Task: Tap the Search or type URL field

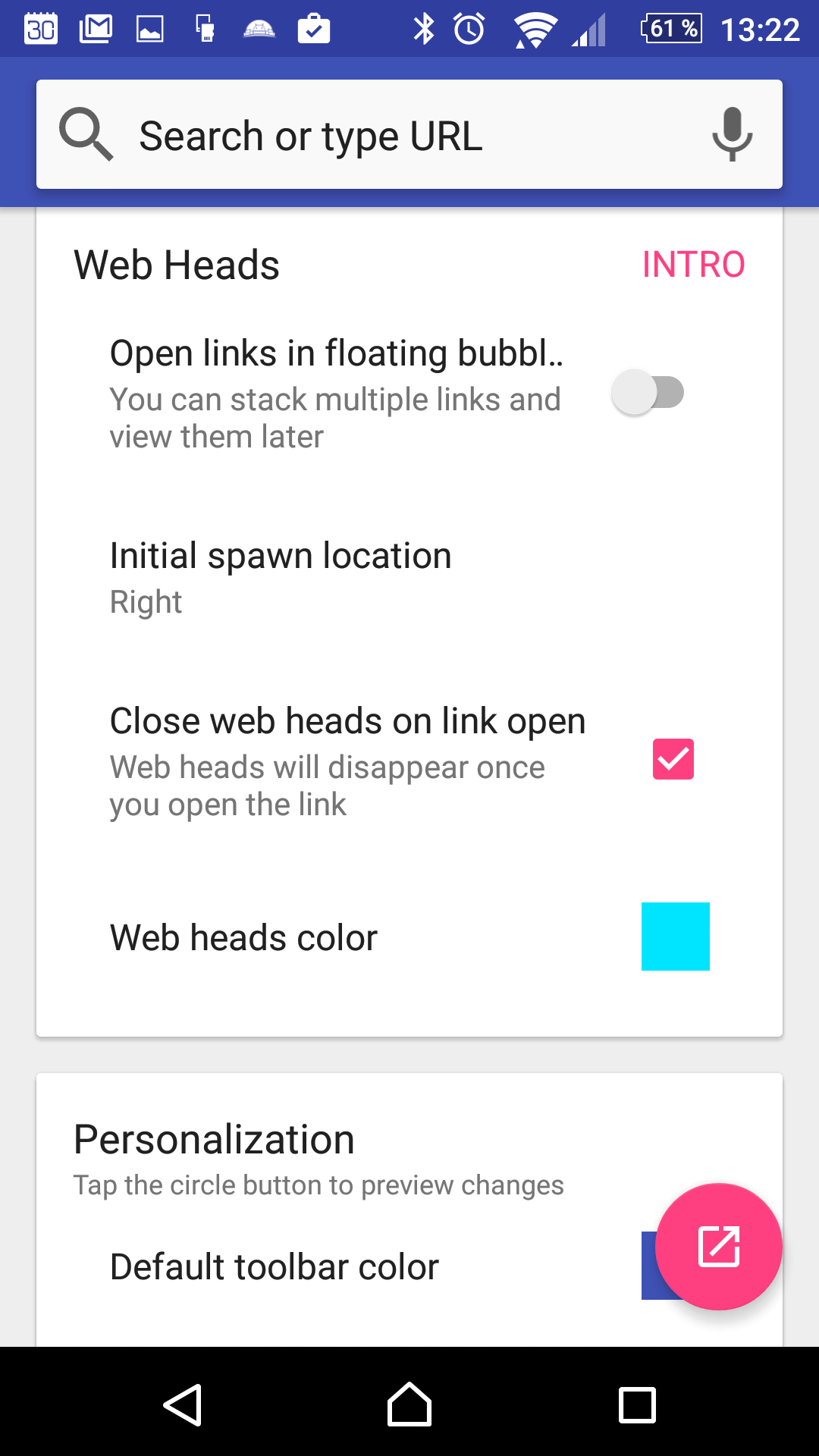Action: coord(409,134)
